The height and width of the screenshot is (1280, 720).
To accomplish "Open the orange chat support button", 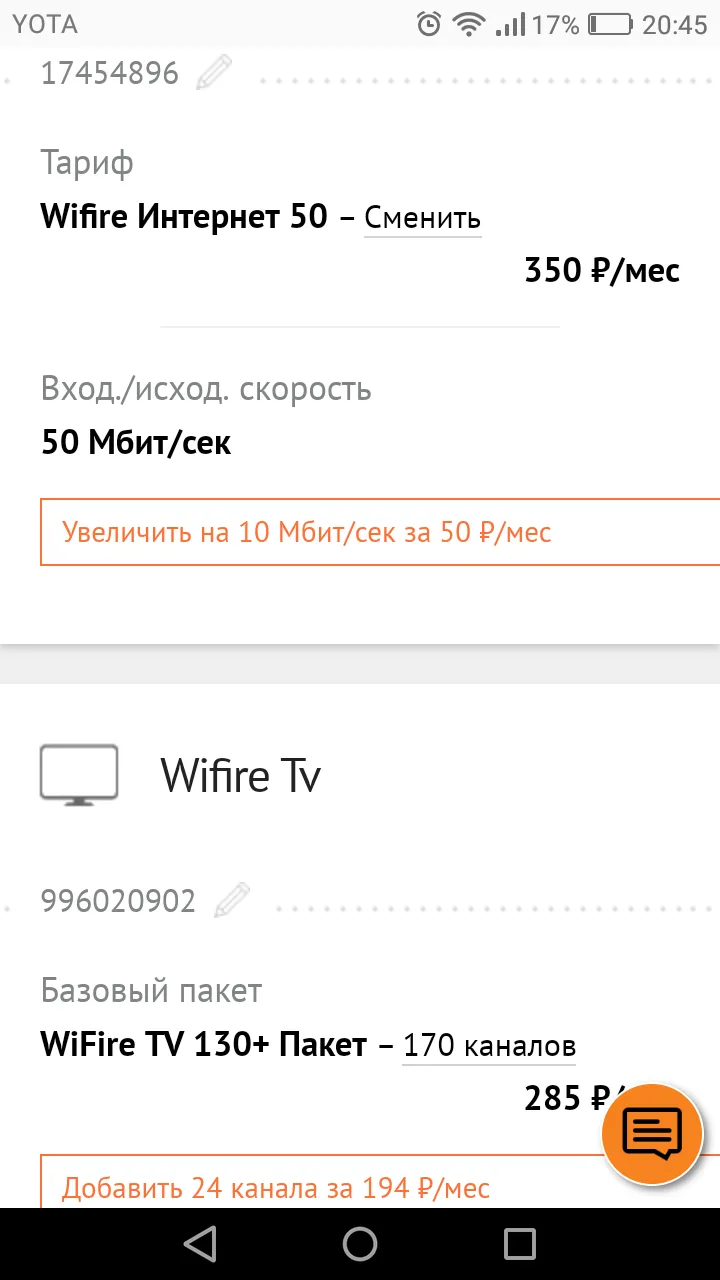I will pos(653,1134).
